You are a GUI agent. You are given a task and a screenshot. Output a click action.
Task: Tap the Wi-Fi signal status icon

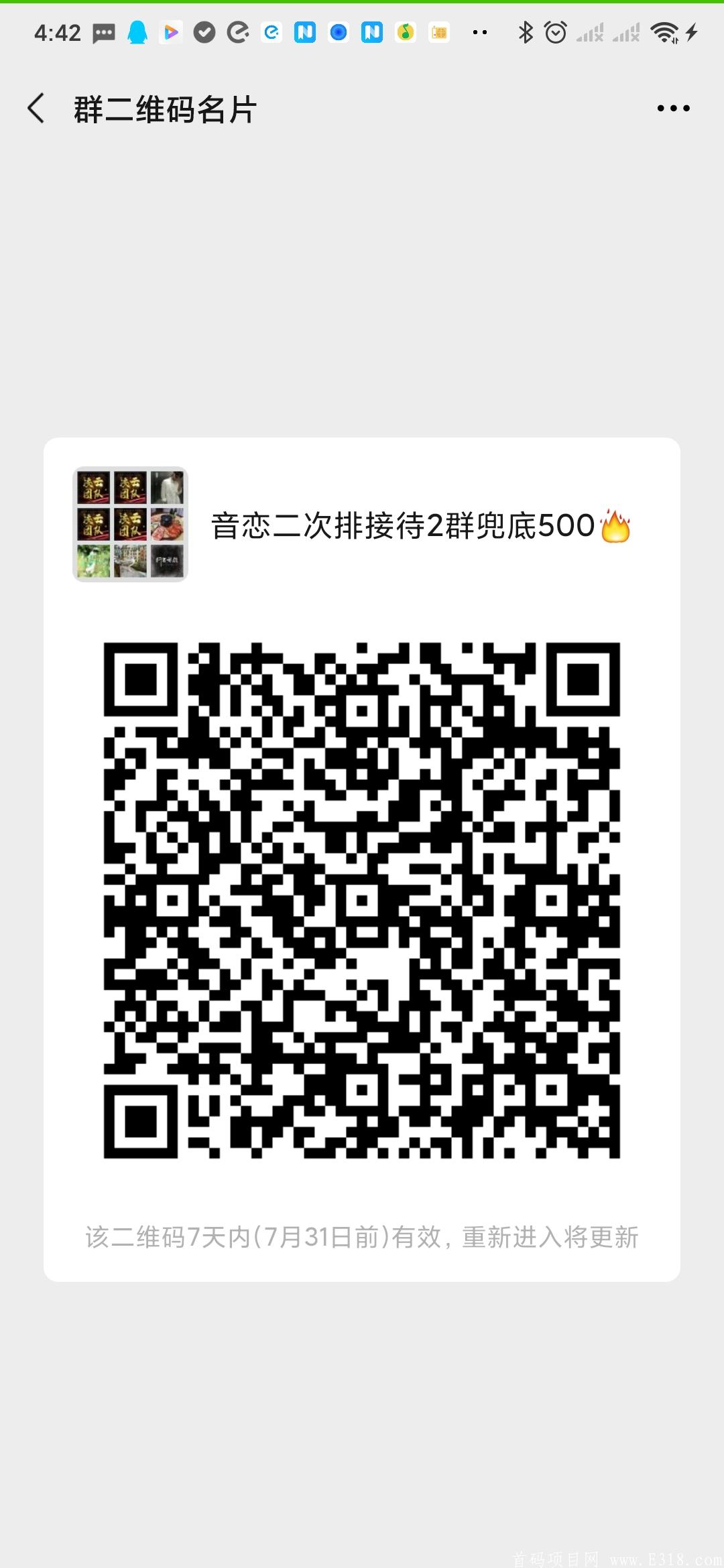coord(664,31)
